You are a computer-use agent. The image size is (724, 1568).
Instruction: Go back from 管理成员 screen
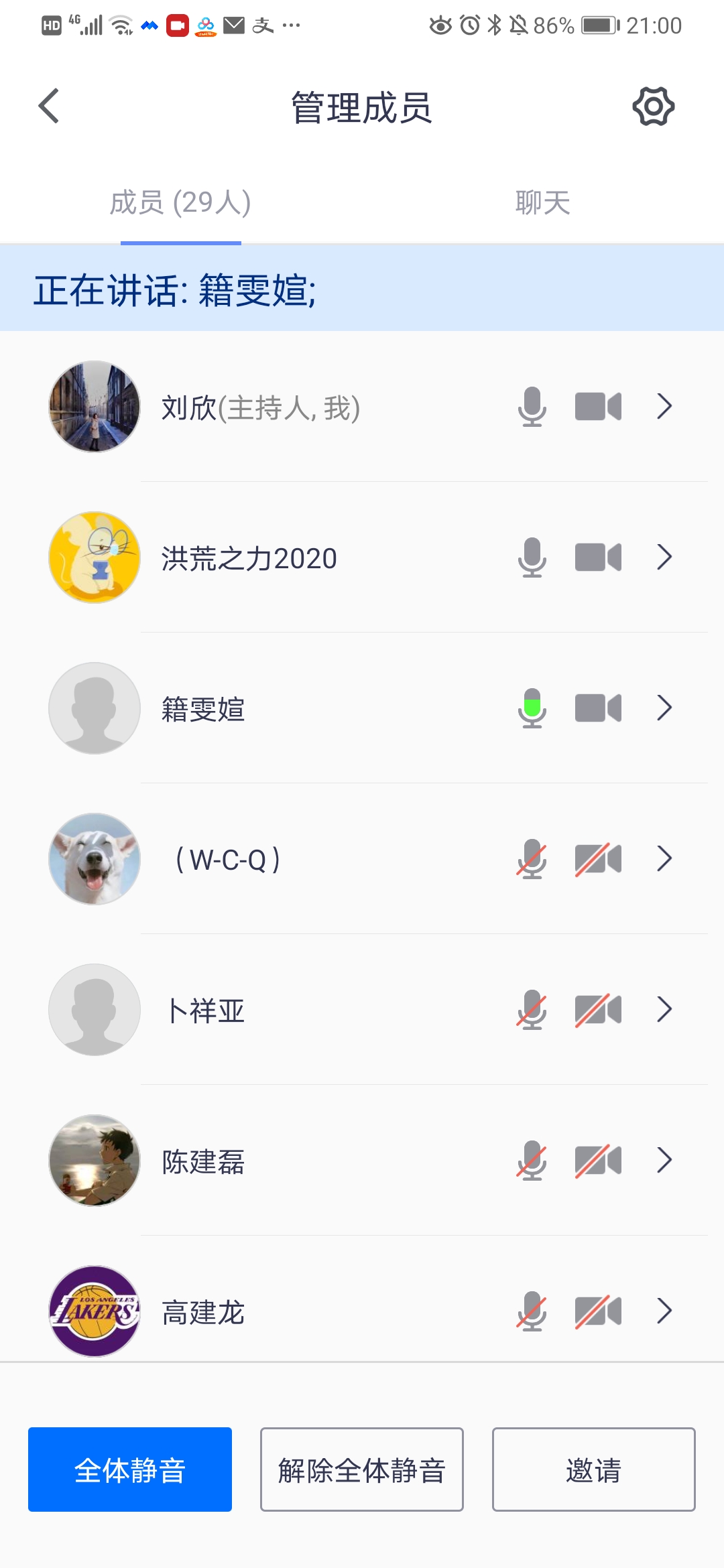(x=49, y=107)
